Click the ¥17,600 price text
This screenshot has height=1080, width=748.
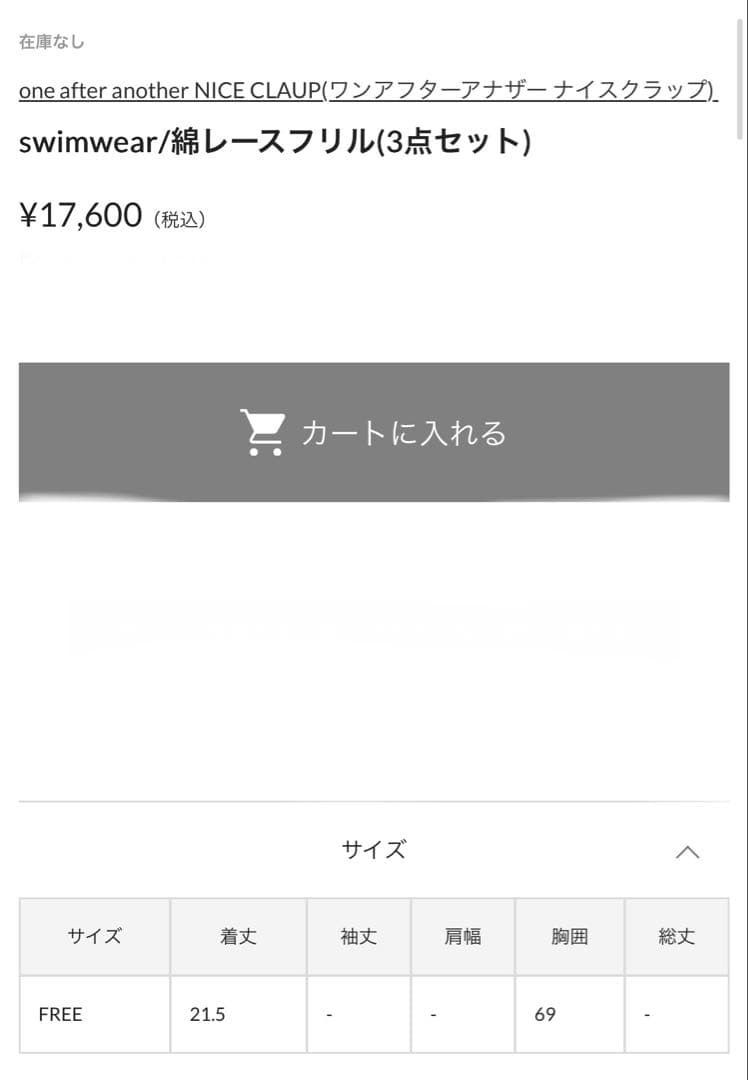pyautogui.click(x=80, y=213)
